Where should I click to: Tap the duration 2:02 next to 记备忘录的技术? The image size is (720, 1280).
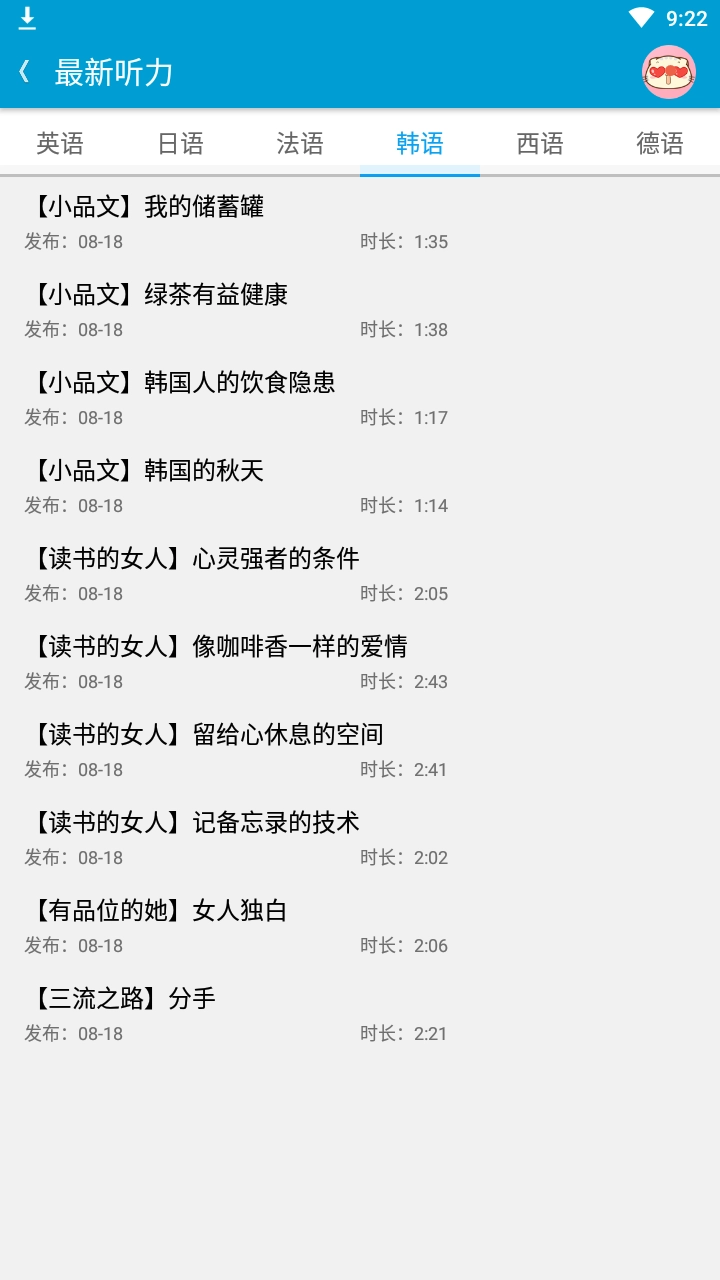428,857
